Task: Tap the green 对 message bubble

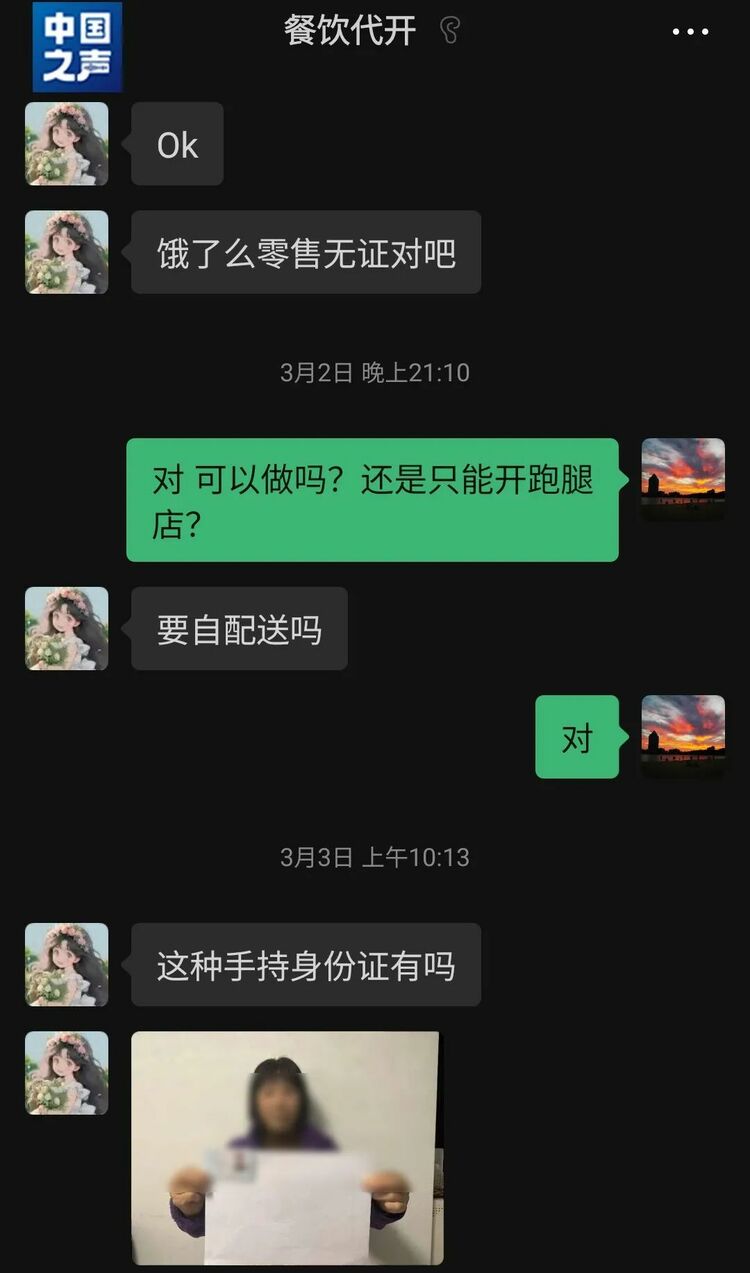Action: (x=576, y=738)
